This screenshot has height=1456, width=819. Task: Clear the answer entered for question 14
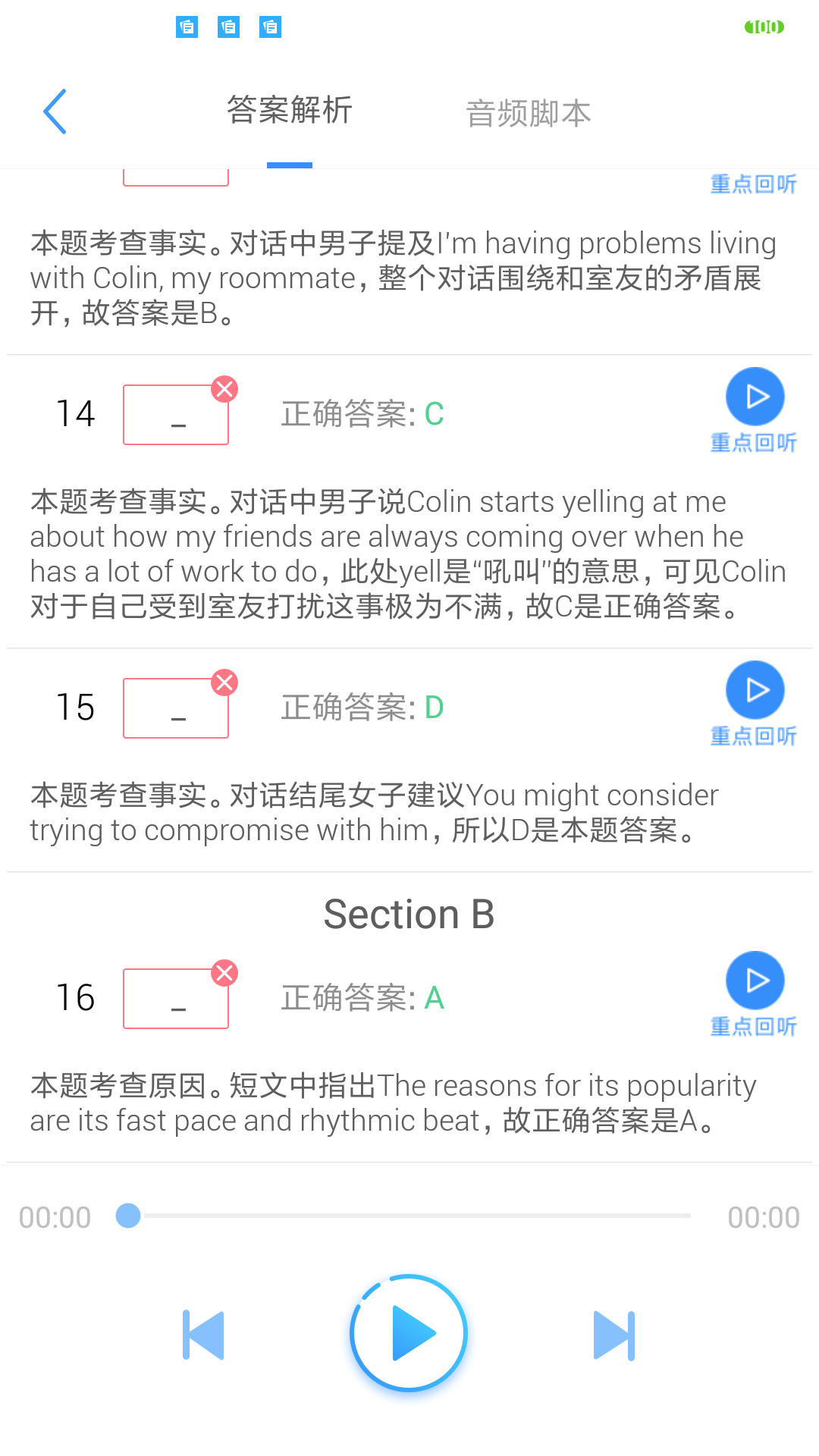224,388
